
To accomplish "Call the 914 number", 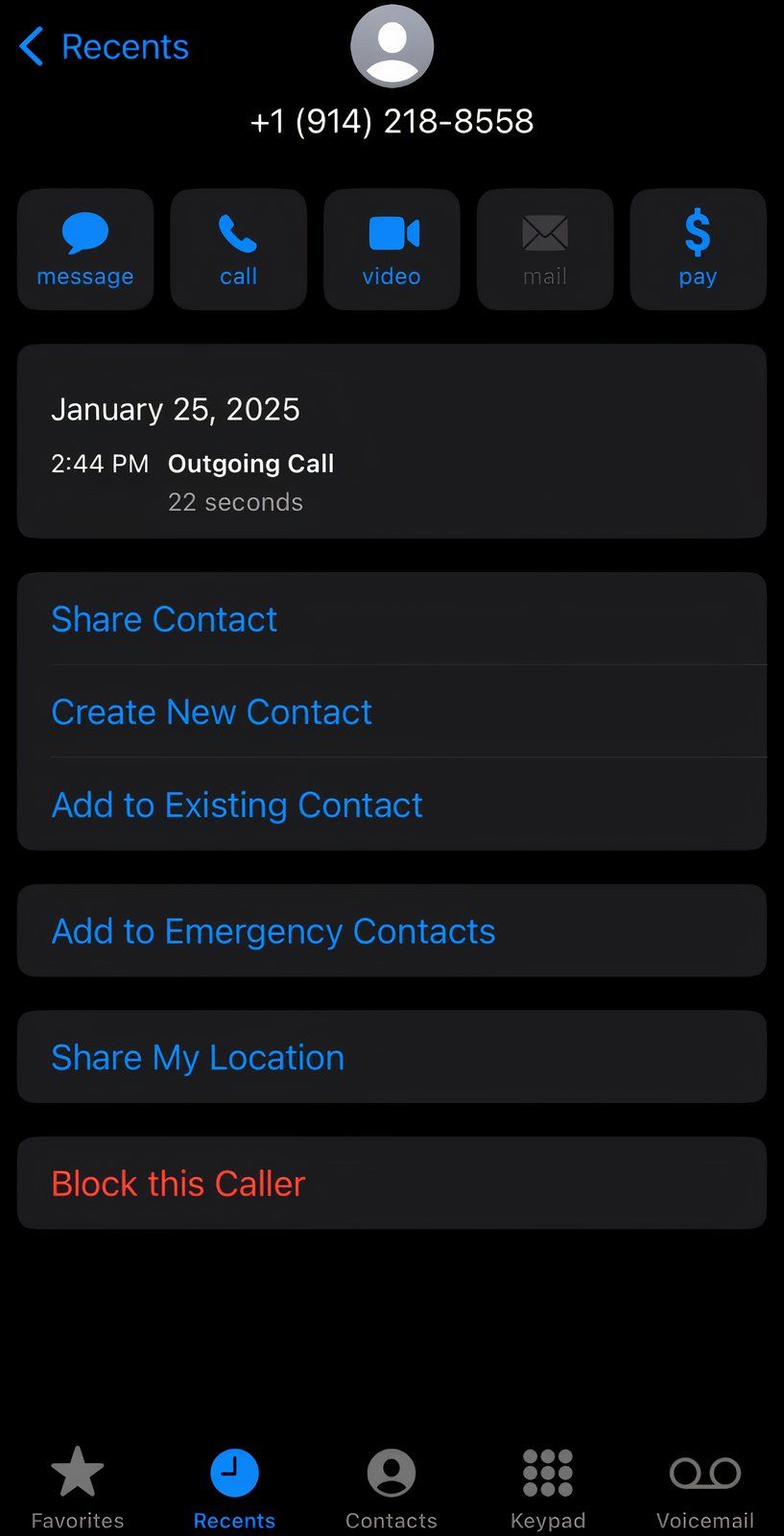I will [238, 250].
